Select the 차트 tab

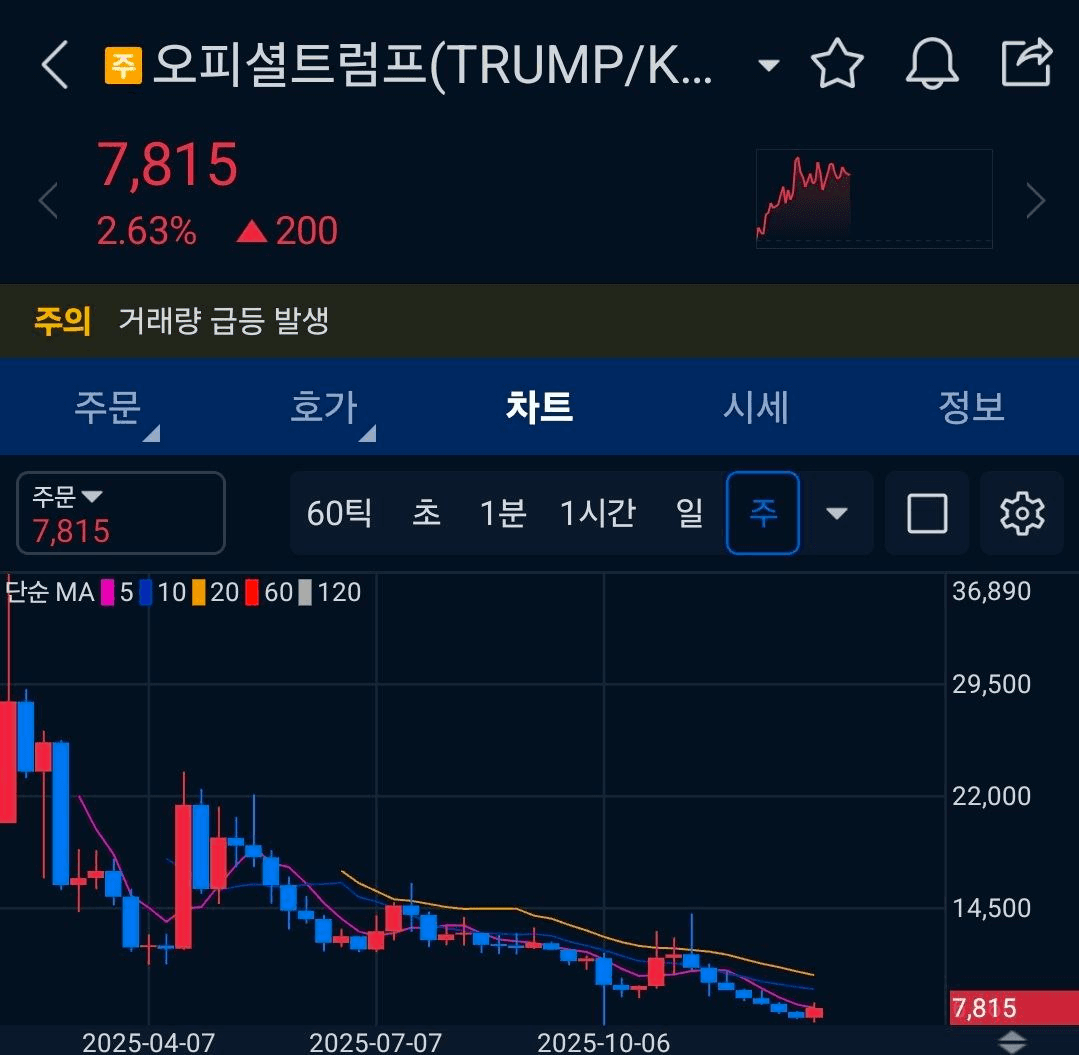[x=540, y=407]
